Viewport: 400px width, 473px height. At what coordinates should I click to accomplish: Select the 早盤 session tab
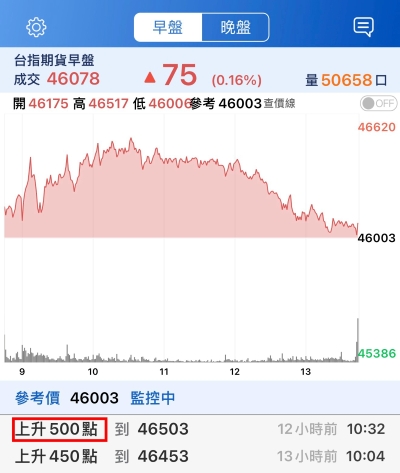pos(168,27)
